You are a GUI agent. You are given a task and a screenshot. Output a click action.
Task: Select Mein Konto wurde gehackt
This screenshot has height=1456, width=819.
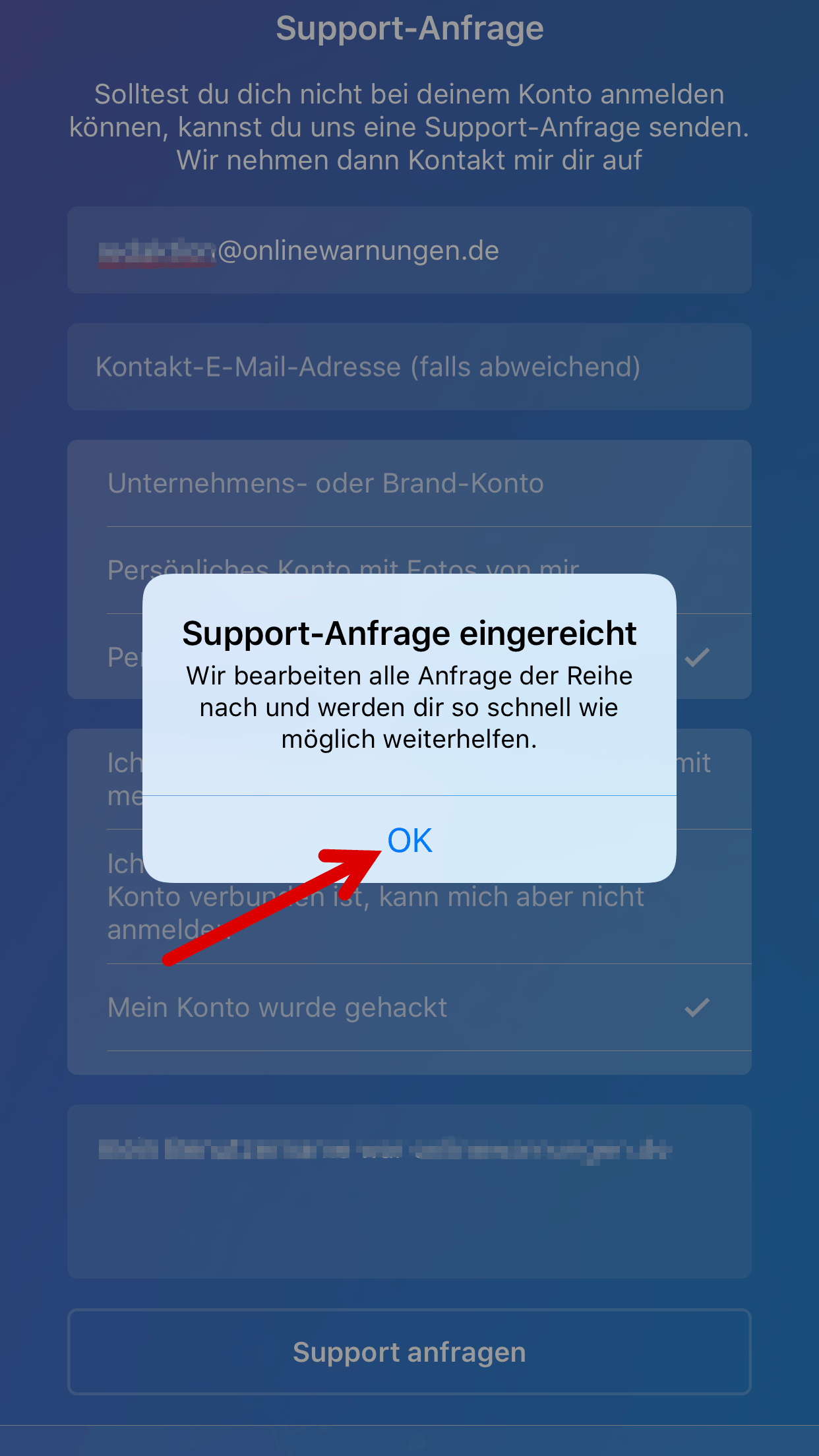(409, 1007)
